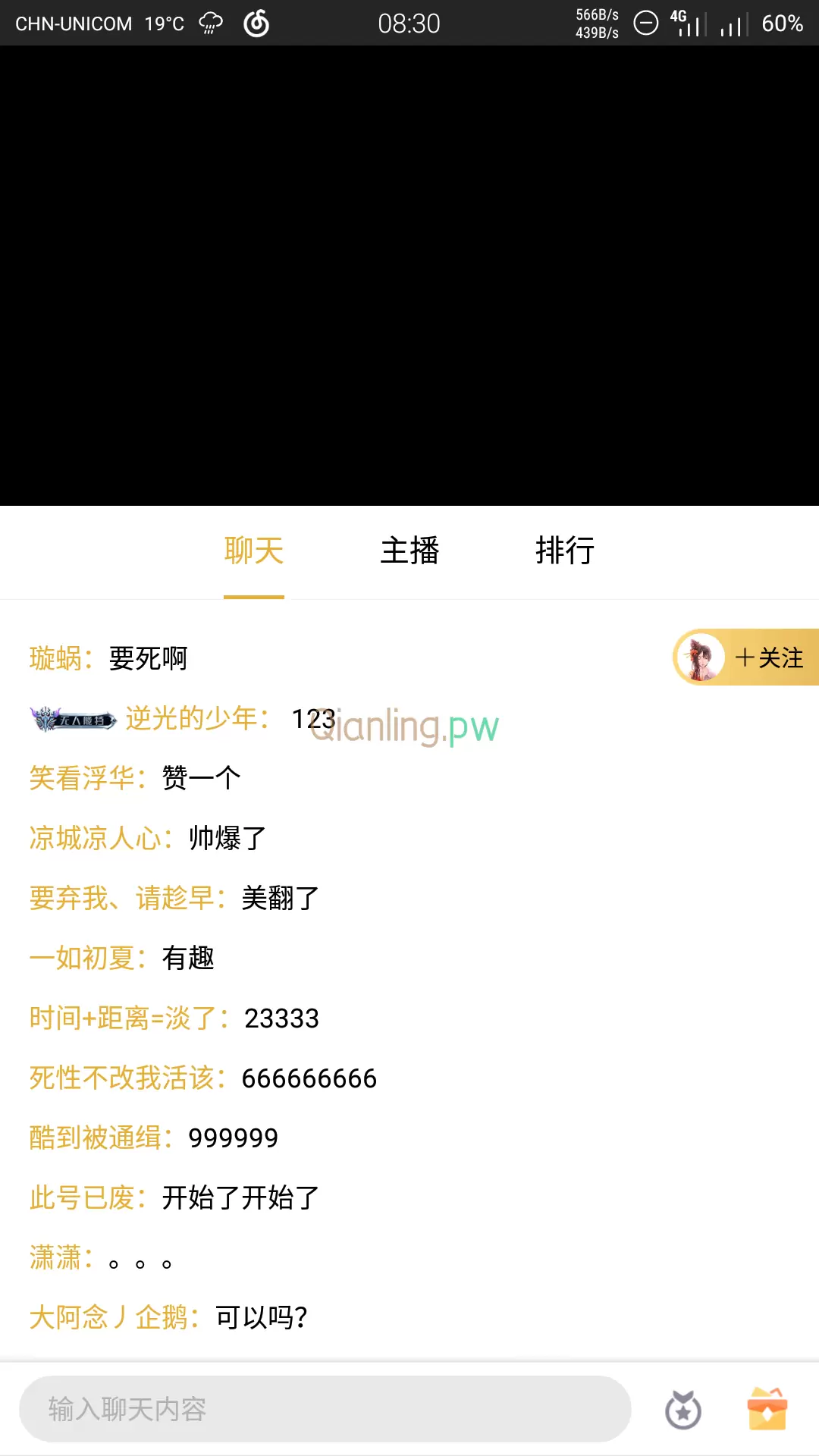819x1456 pixels.
Task: Switch to the 聊天 tab
Action: click(254, 551)
